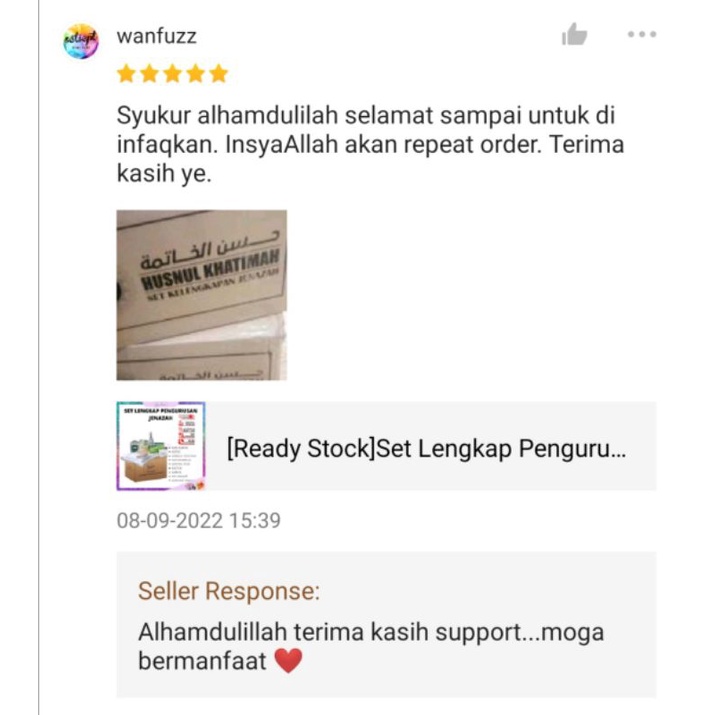Open the Ready Stock Set Lengkap product card

pos(386,446)
